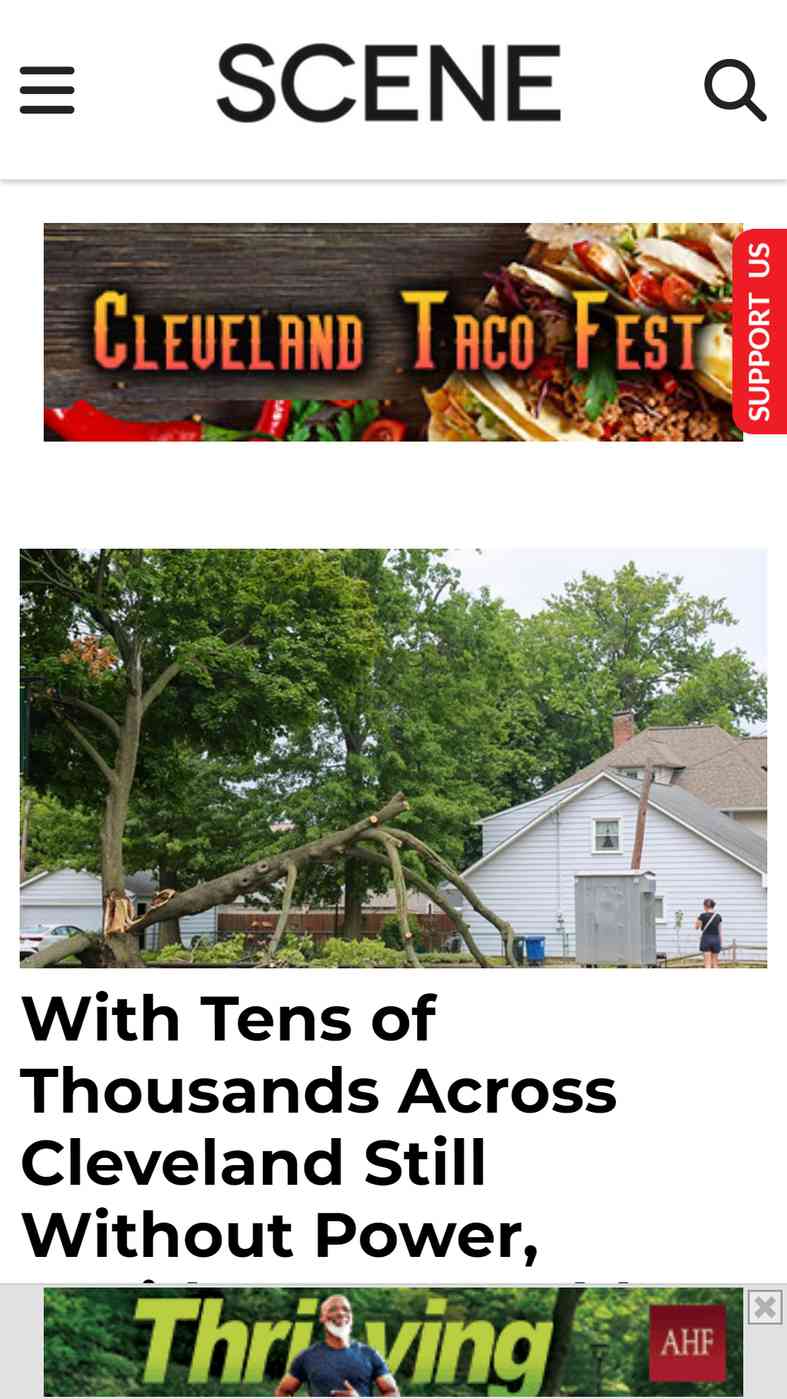Open the fallen tree article photo
The height and width of the screenshot is (1399, 787).
pyautogui.click(x=393, y=758)
